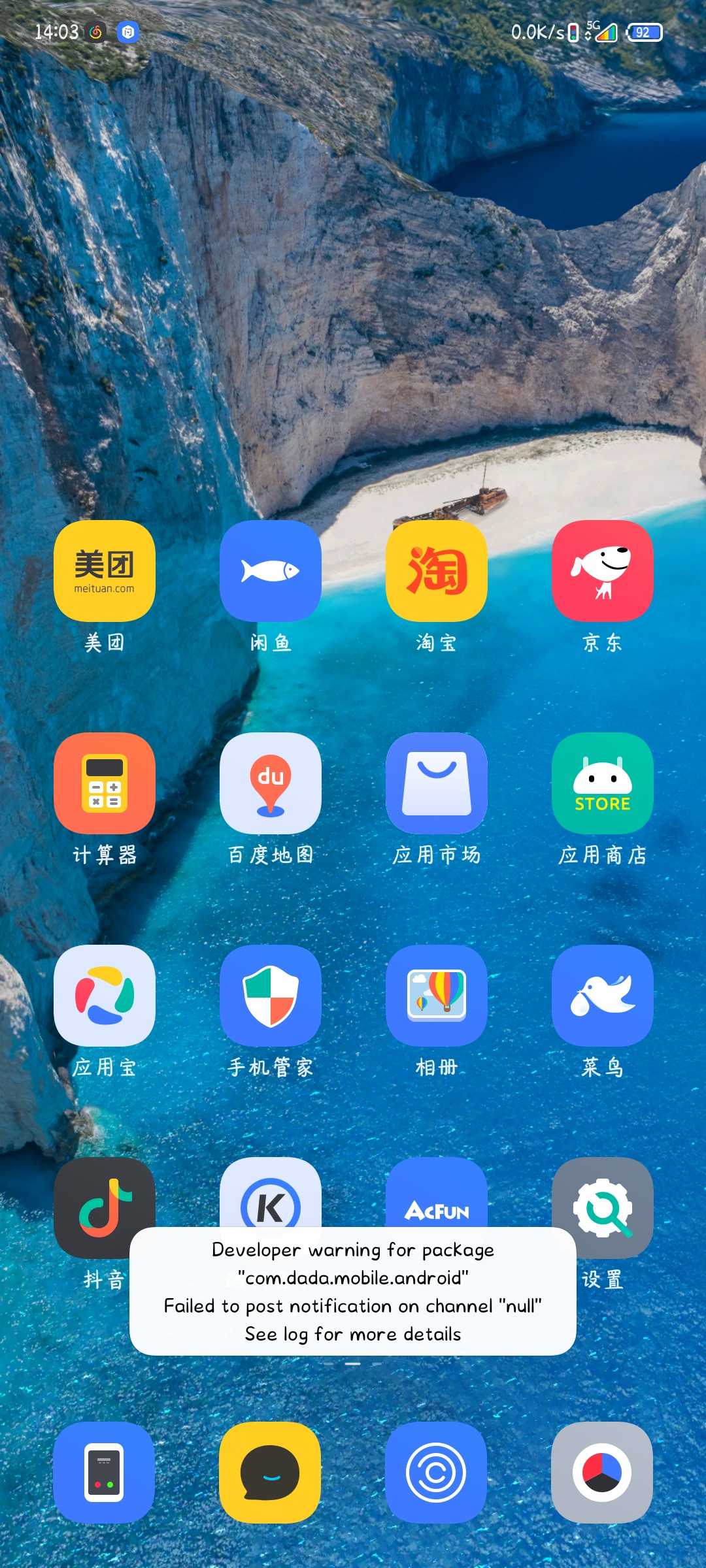Open the Meituan (美团) app
706x1568 pixels.
coord(105,570)
